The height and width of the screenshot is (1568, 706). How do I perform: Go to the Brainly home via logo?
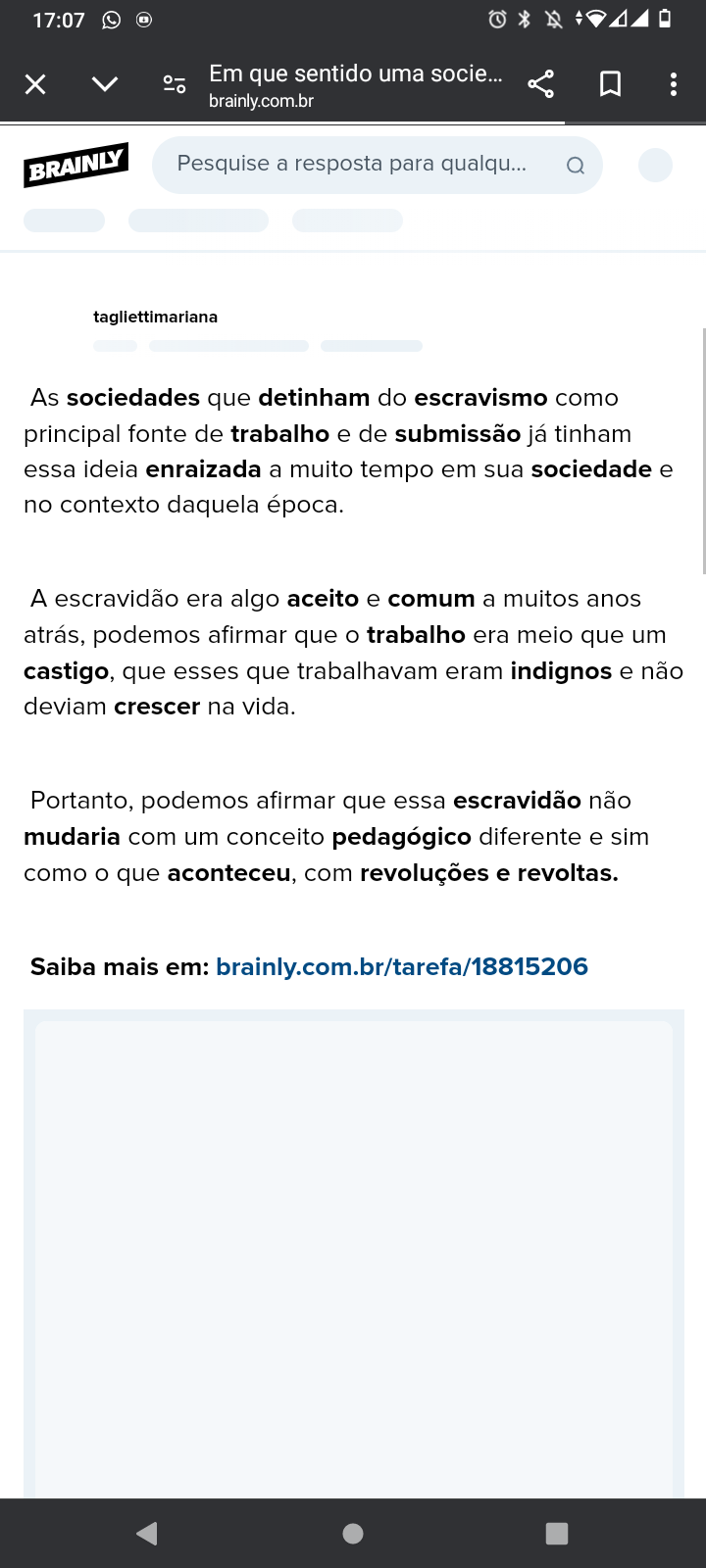(x=76, y=166)
